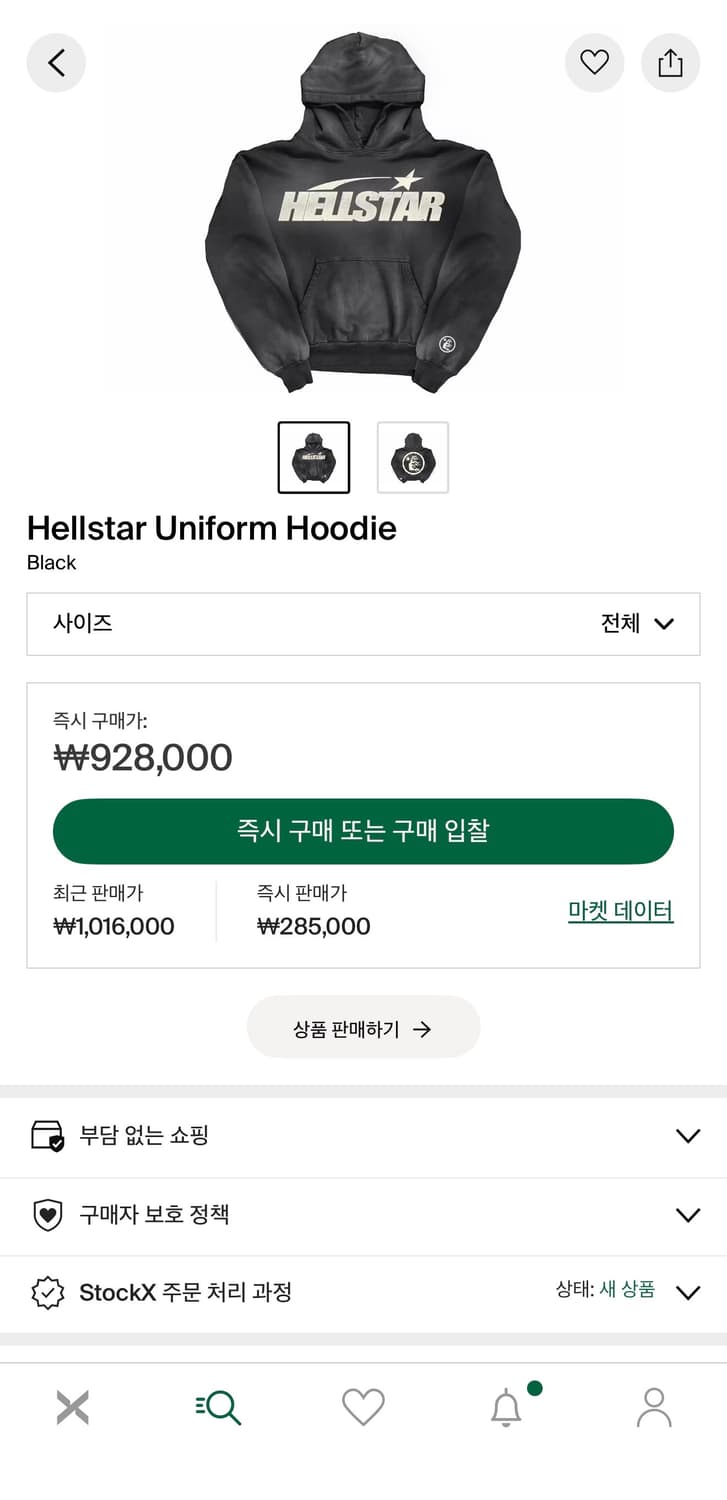Add the hoodie to favorites via heart icon
The image size is (727, 1500).
(x=594, y=62)
